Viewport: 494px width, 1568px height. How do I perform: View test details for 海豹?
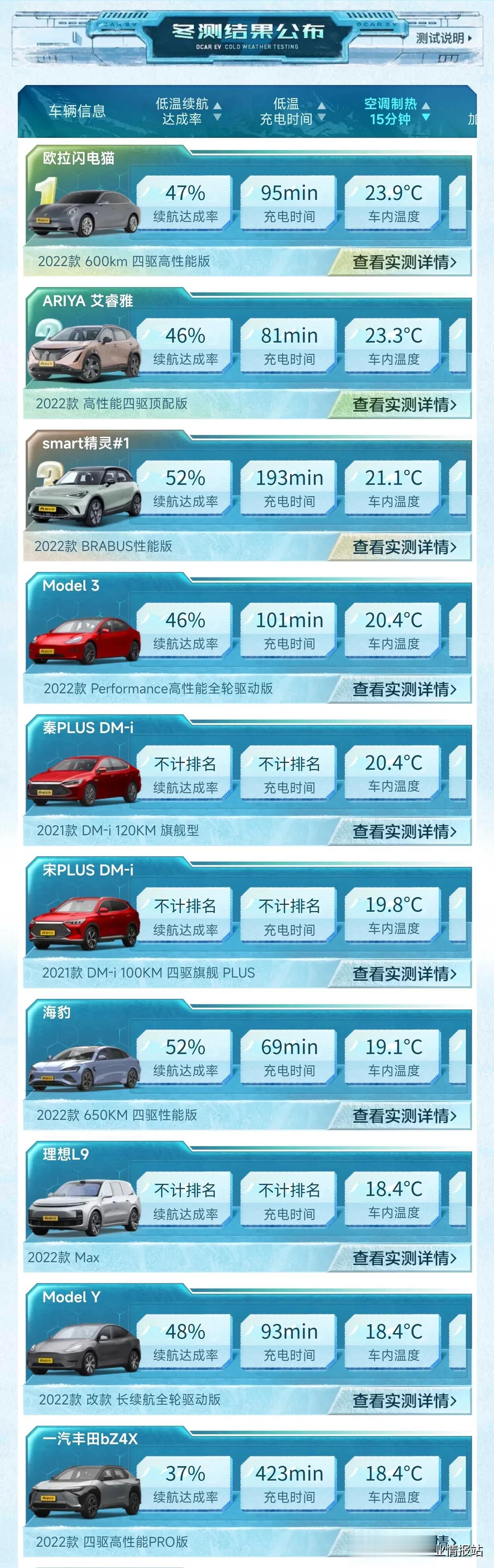pos(404,1116)
